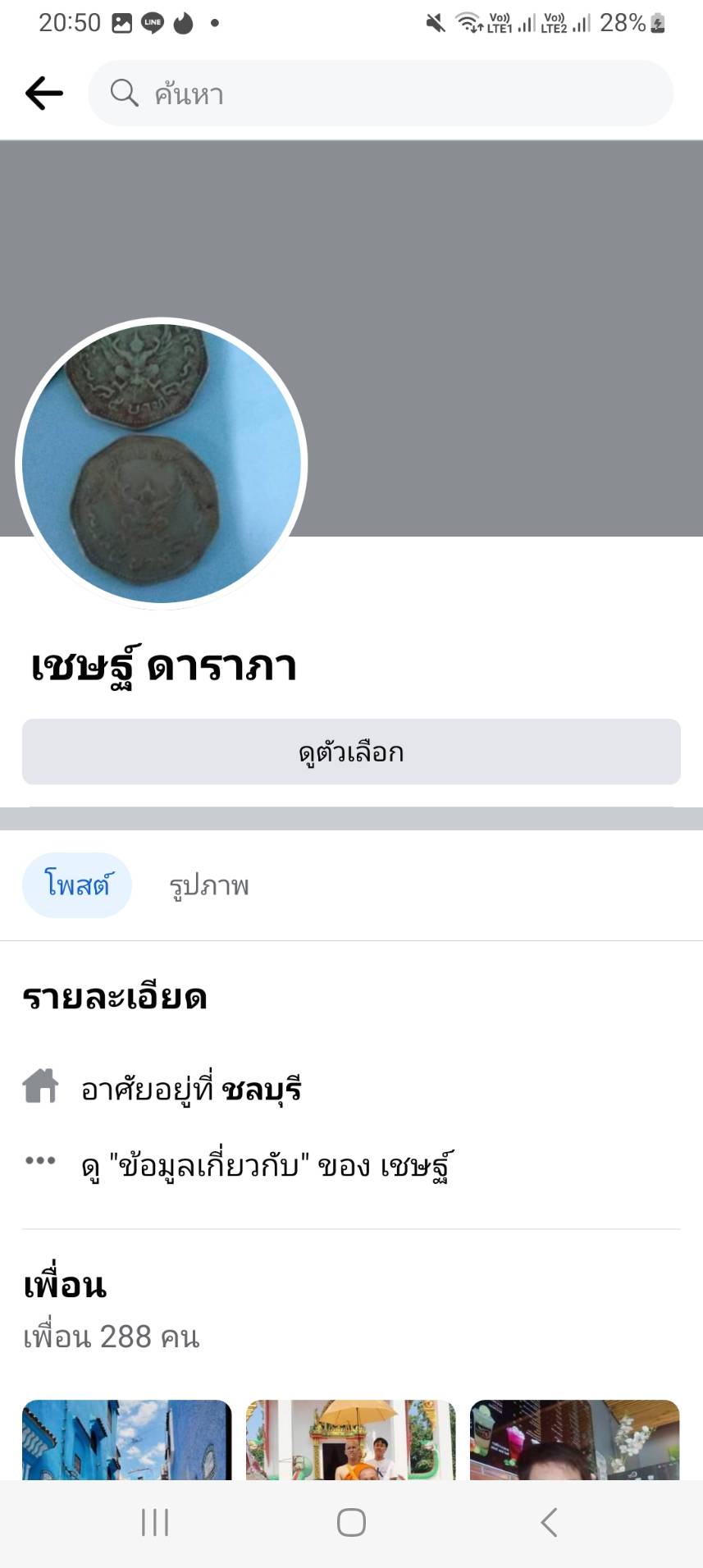Open the friend tile with blue buildings
The image size is (703, 1568).
pos(126,1441)
